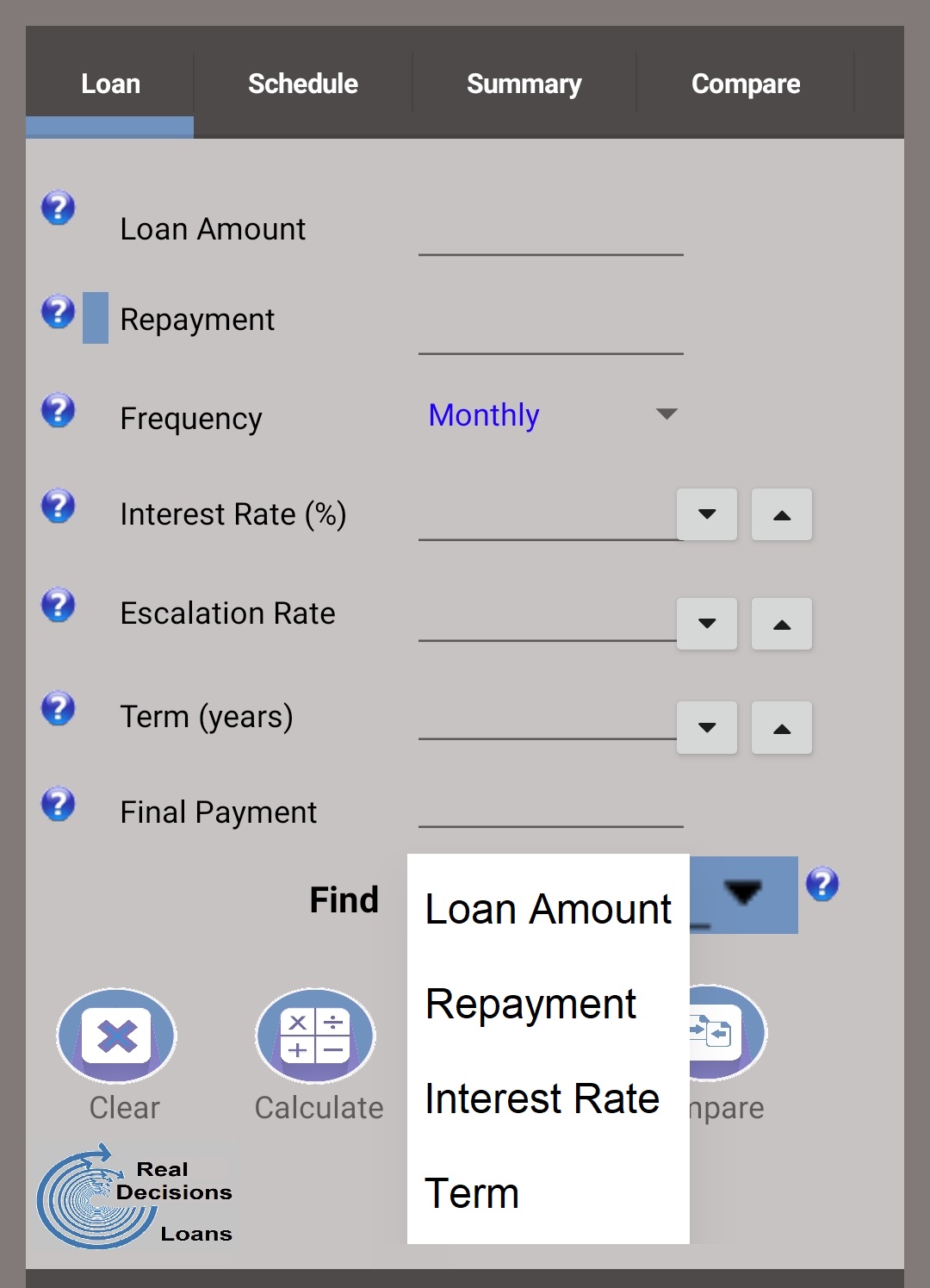Image resolution: width=930 pixels, height=1288 pixels.
Task: Clear all loan fields
Action: [117, 1036]
